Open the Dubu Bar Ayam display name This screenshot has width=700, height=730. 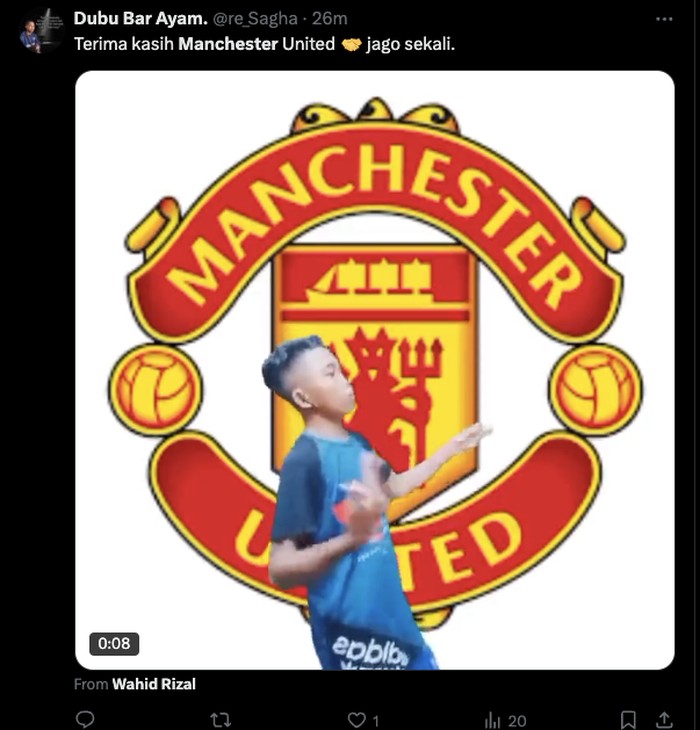[x=138, y=19]
